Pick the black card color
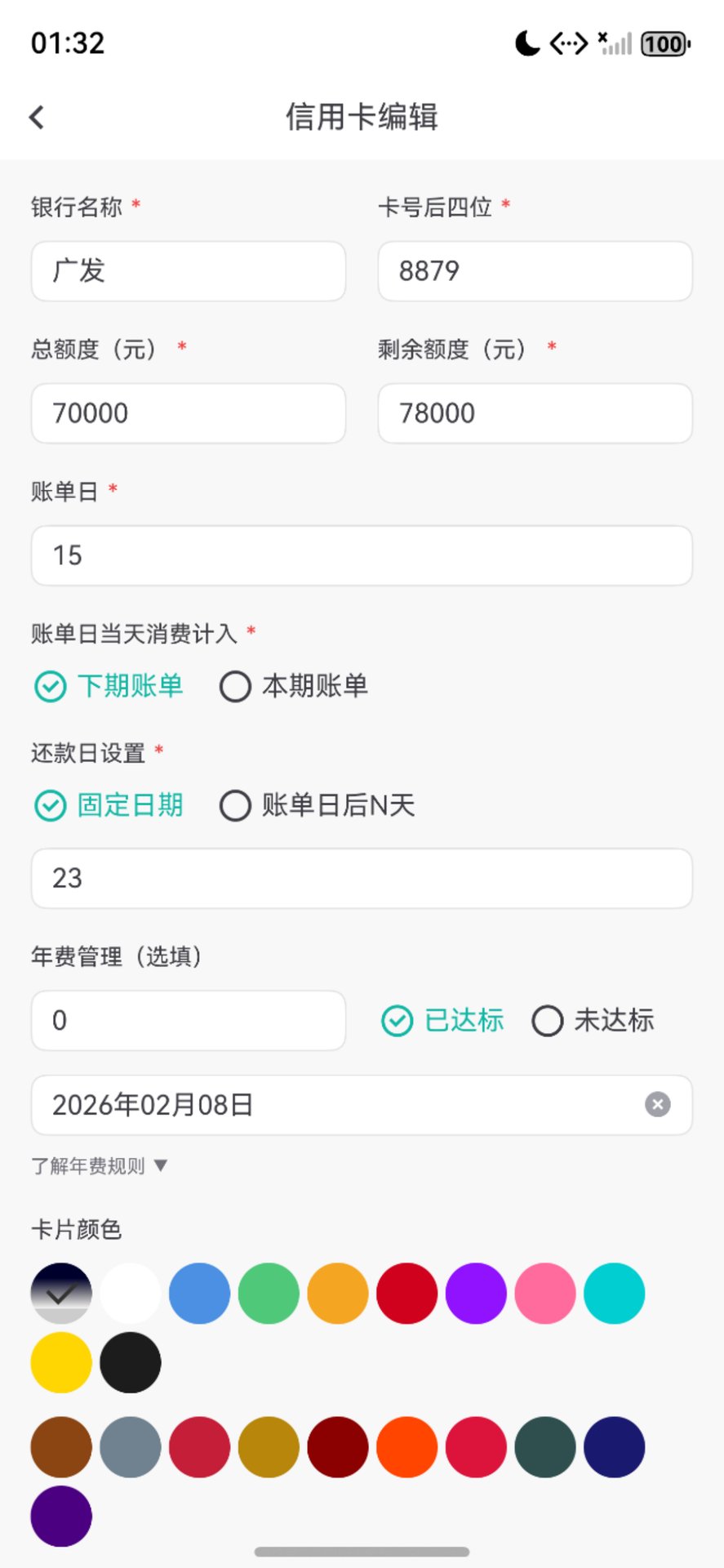Screen dimensions: 724x1568 [131, 1362]
